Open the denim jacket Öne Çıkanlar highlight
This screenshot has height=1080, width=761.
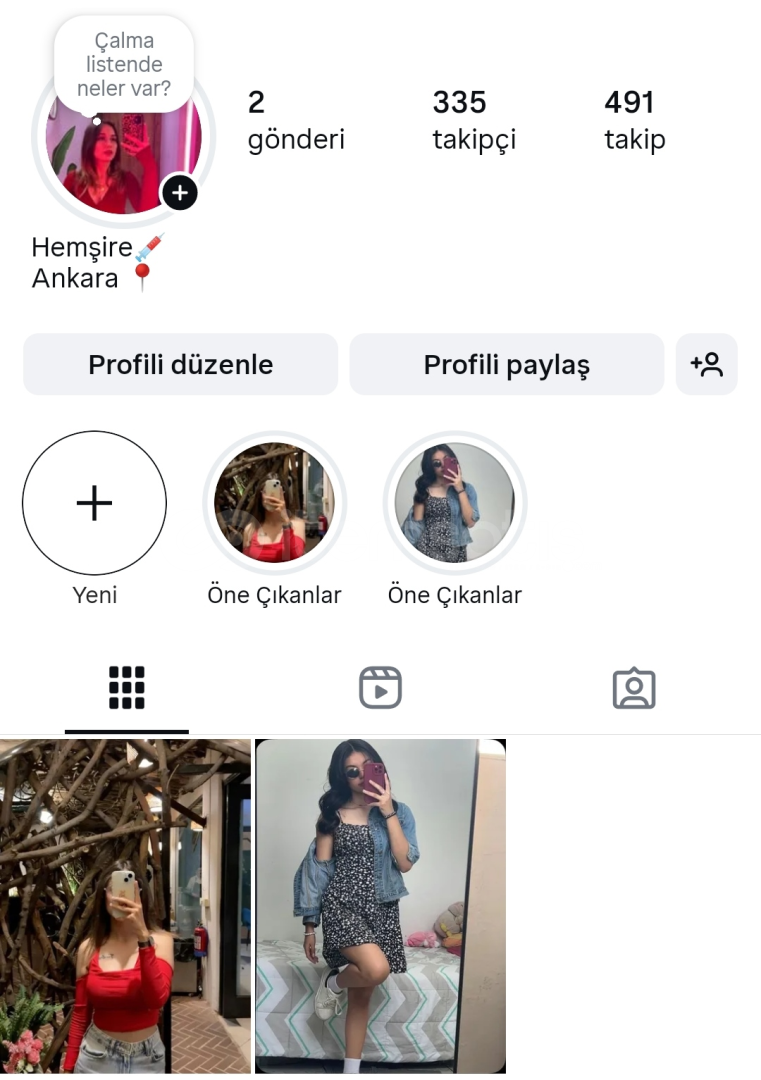(x=455, y=503)
